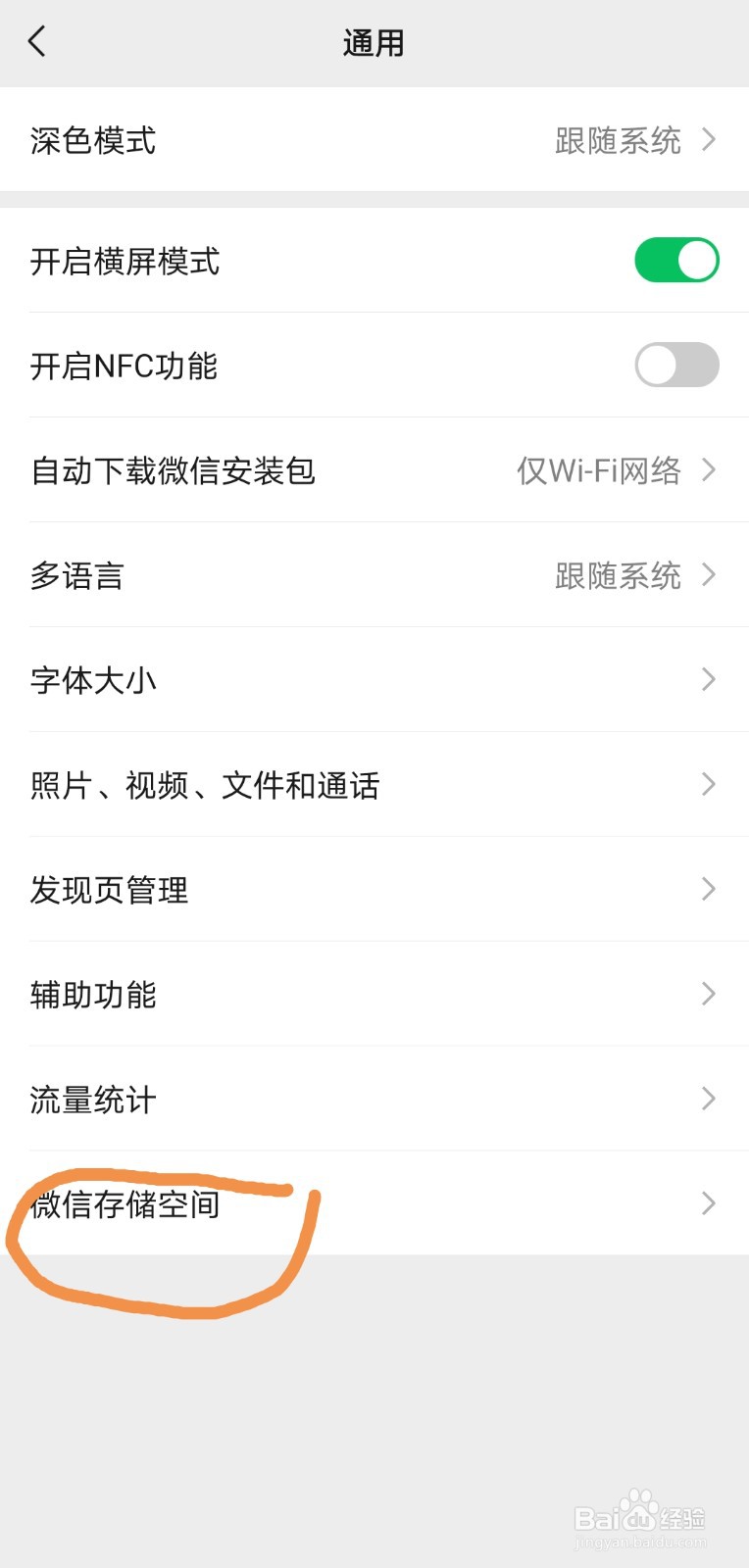Expand the 字体大小 chevron

pyautogui.click(x=708, y=679)
